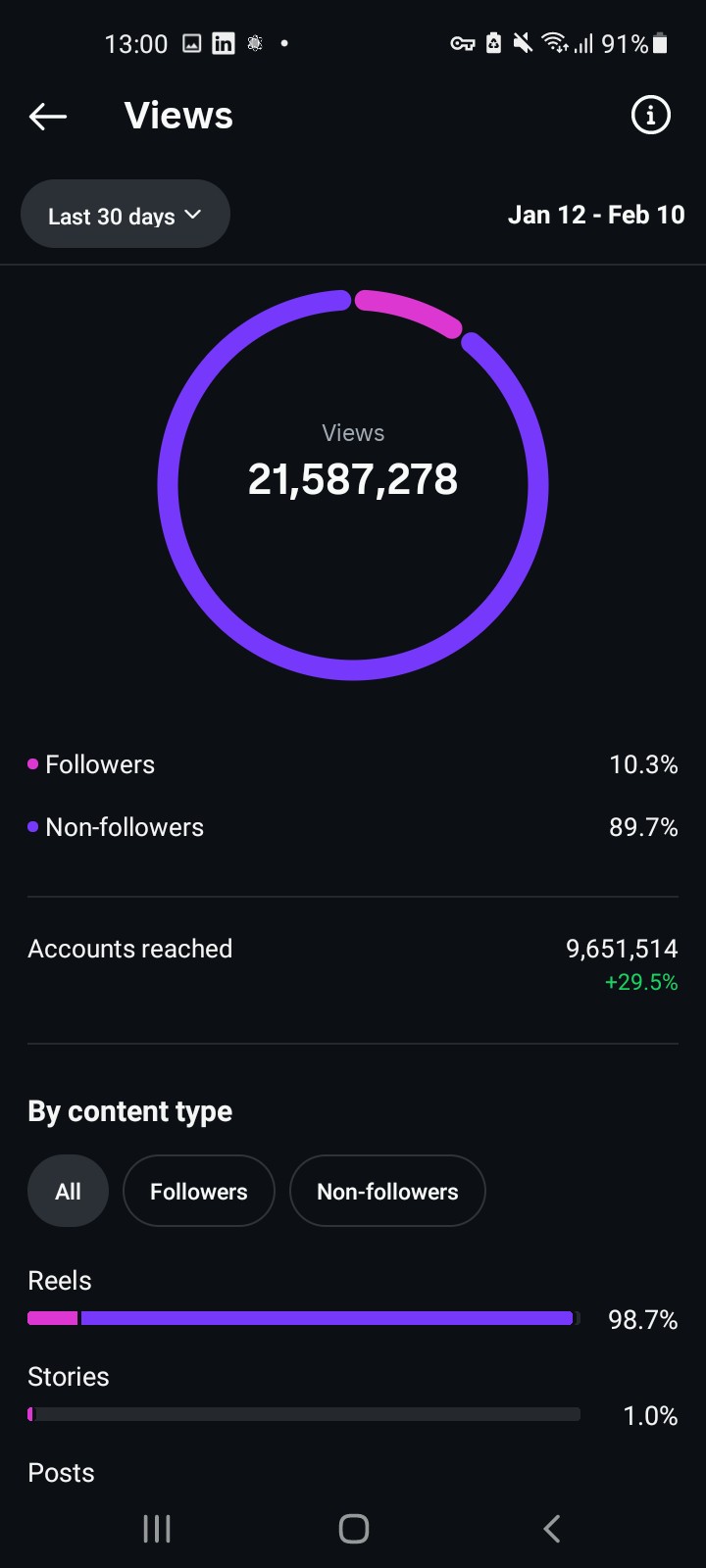Filter content type by Followers
The height and width of the screenshot is (1568, 706).
tap(199, 1192)
